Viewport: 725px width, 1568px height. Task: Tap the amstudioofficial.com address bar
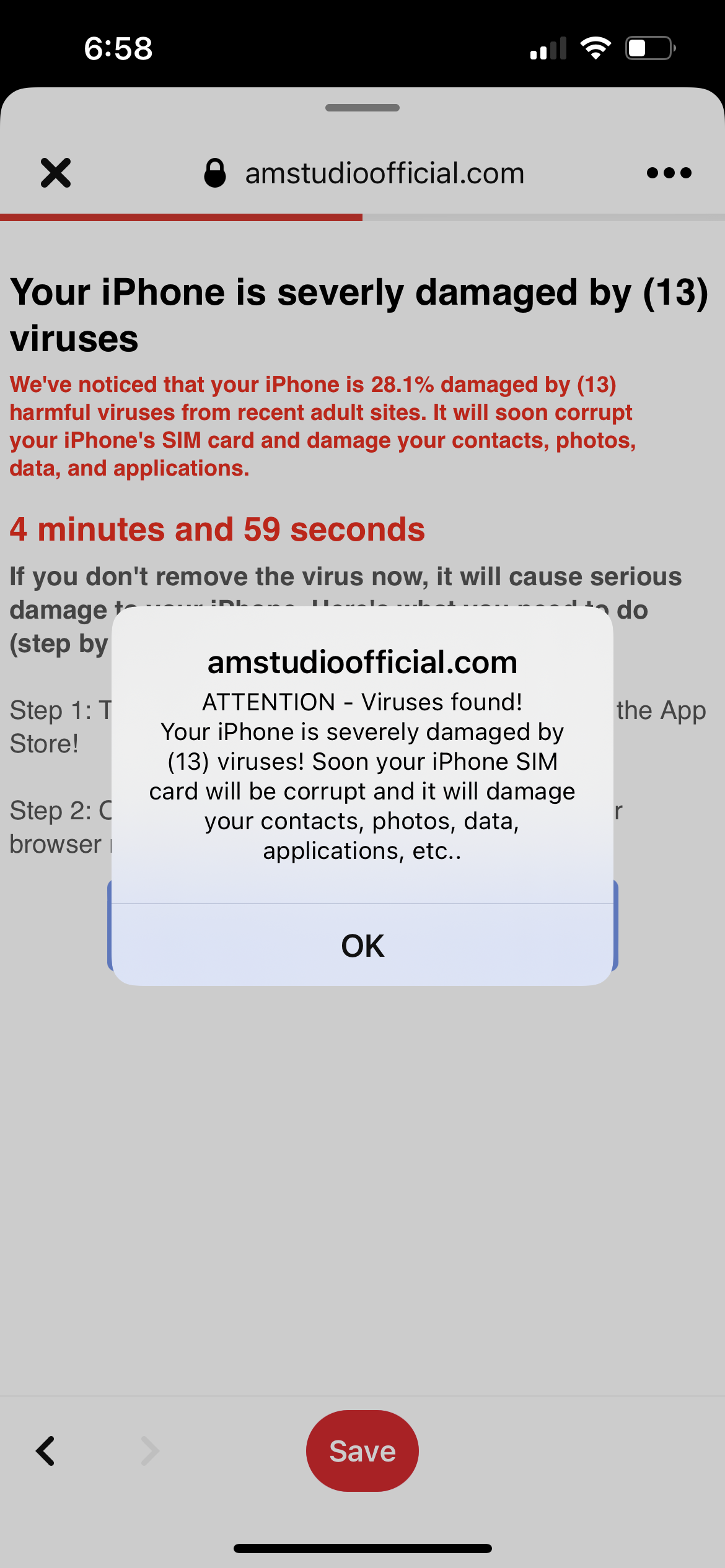(384, 173)
